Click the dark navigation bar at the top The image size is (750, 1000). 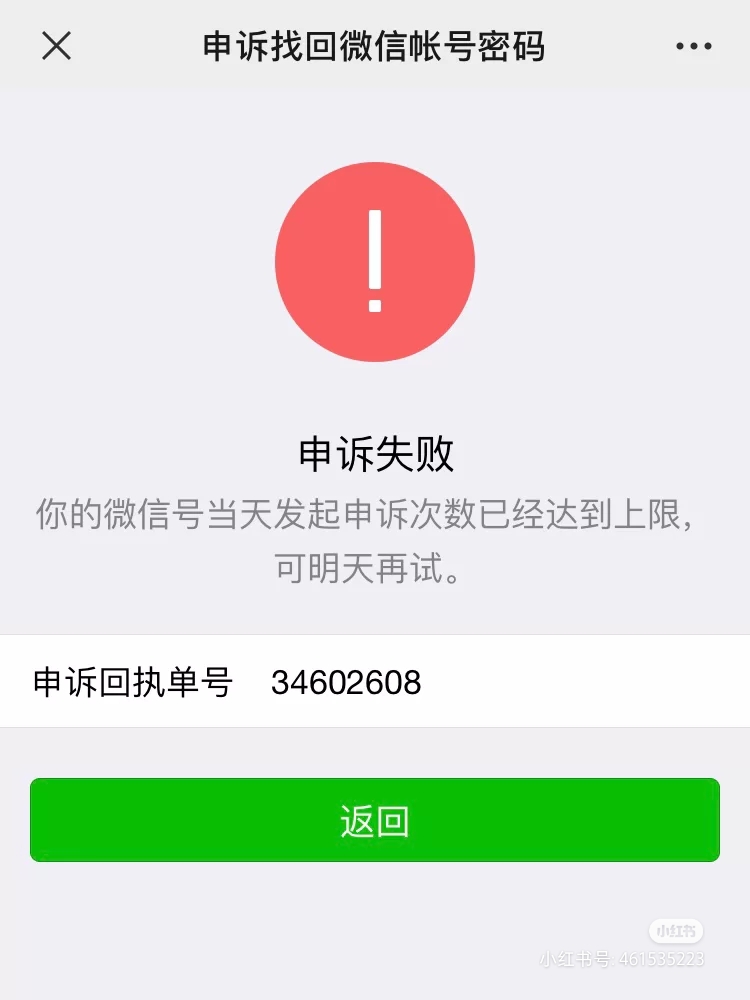pos(375,45)
